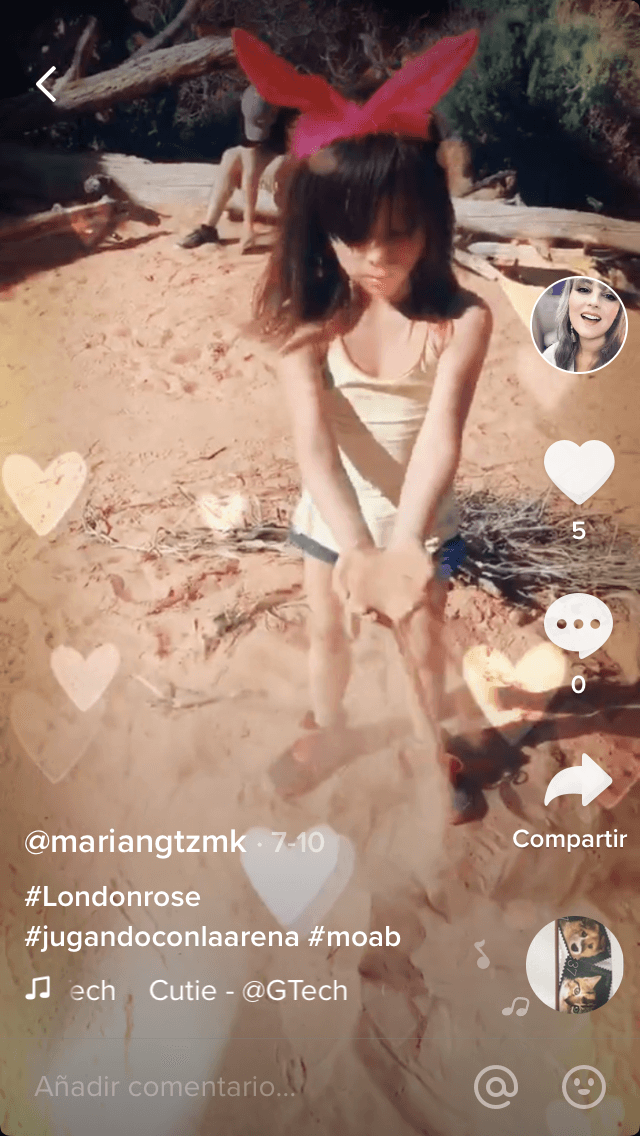Share this video via Compartir
The height and width of the screenshot is (1136, 640).
[577, 783]
